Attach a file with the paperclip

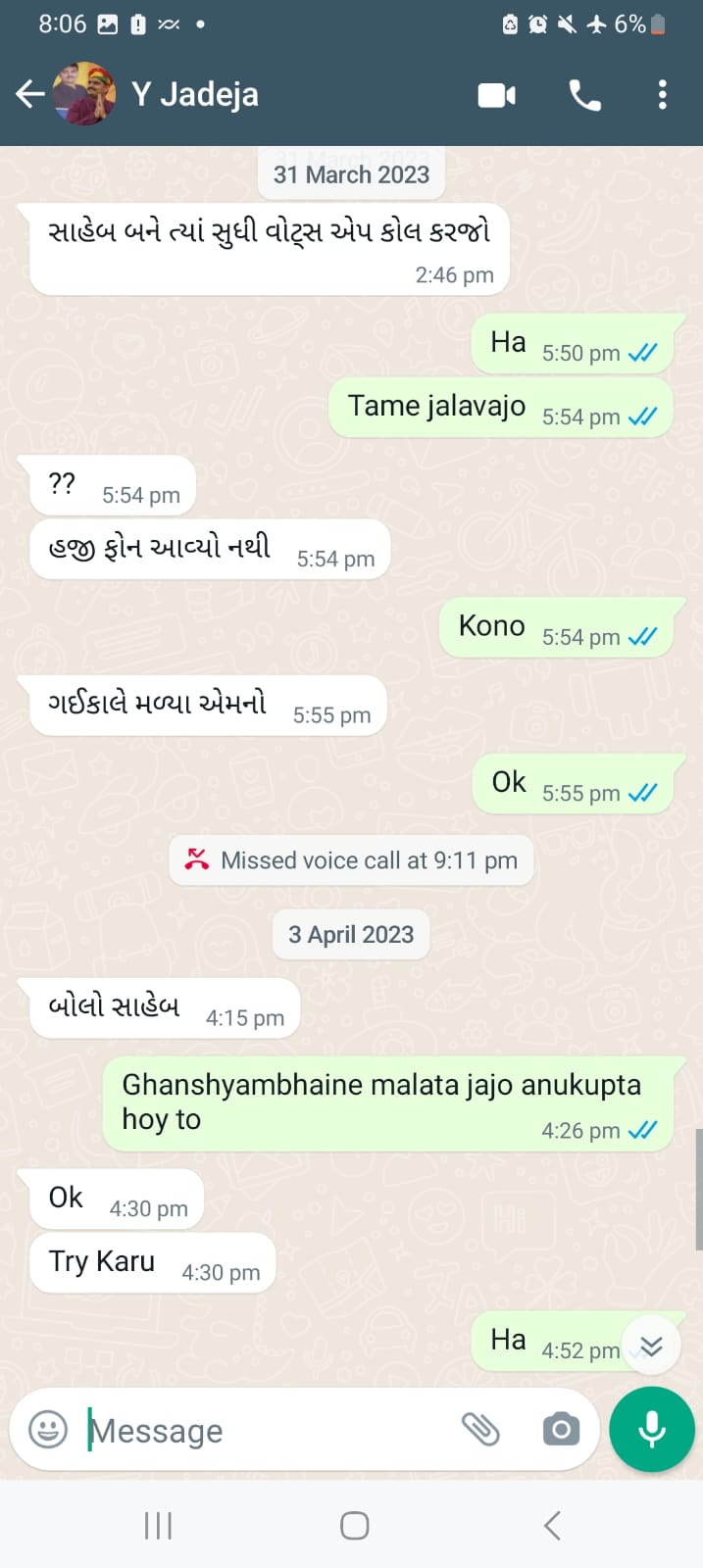(x=480, y=1430)
